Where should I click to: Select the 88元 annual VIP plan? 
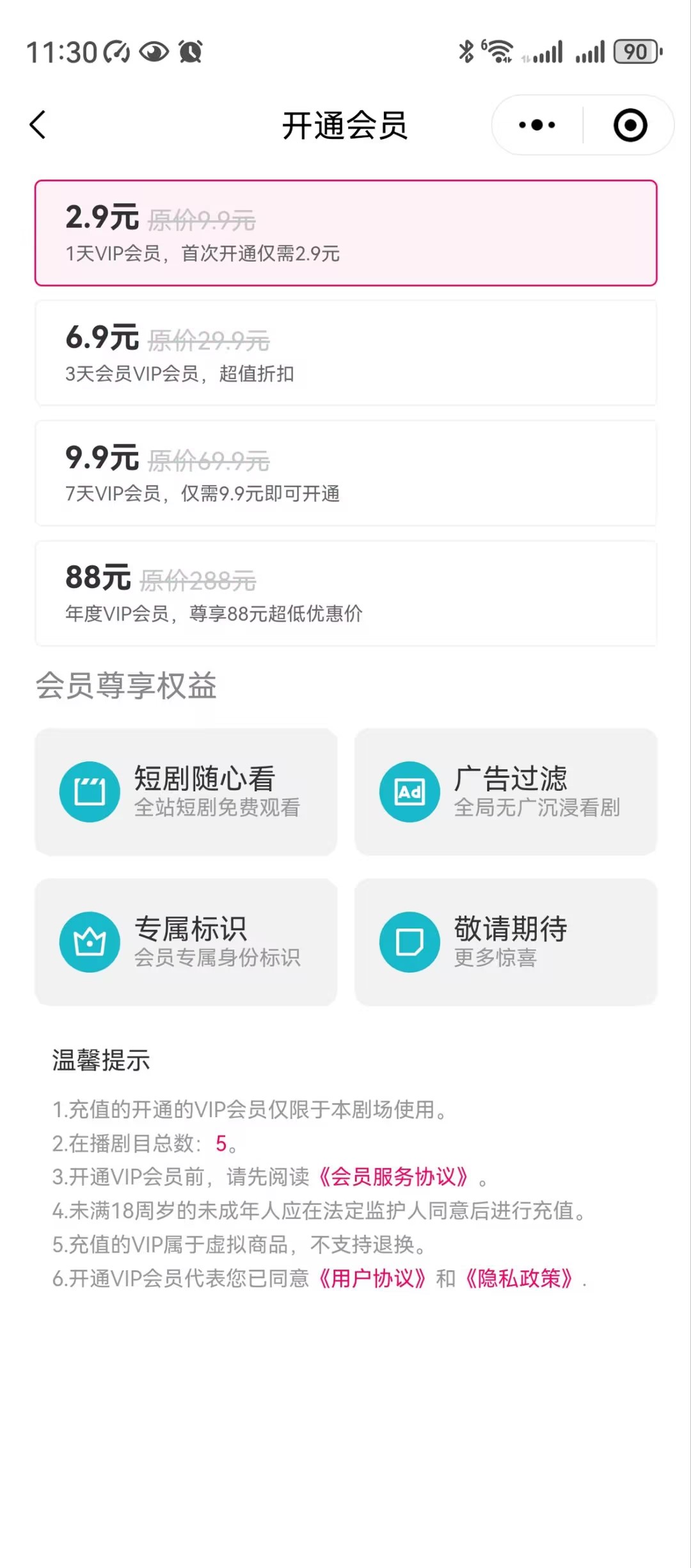(x=345, y=594)
